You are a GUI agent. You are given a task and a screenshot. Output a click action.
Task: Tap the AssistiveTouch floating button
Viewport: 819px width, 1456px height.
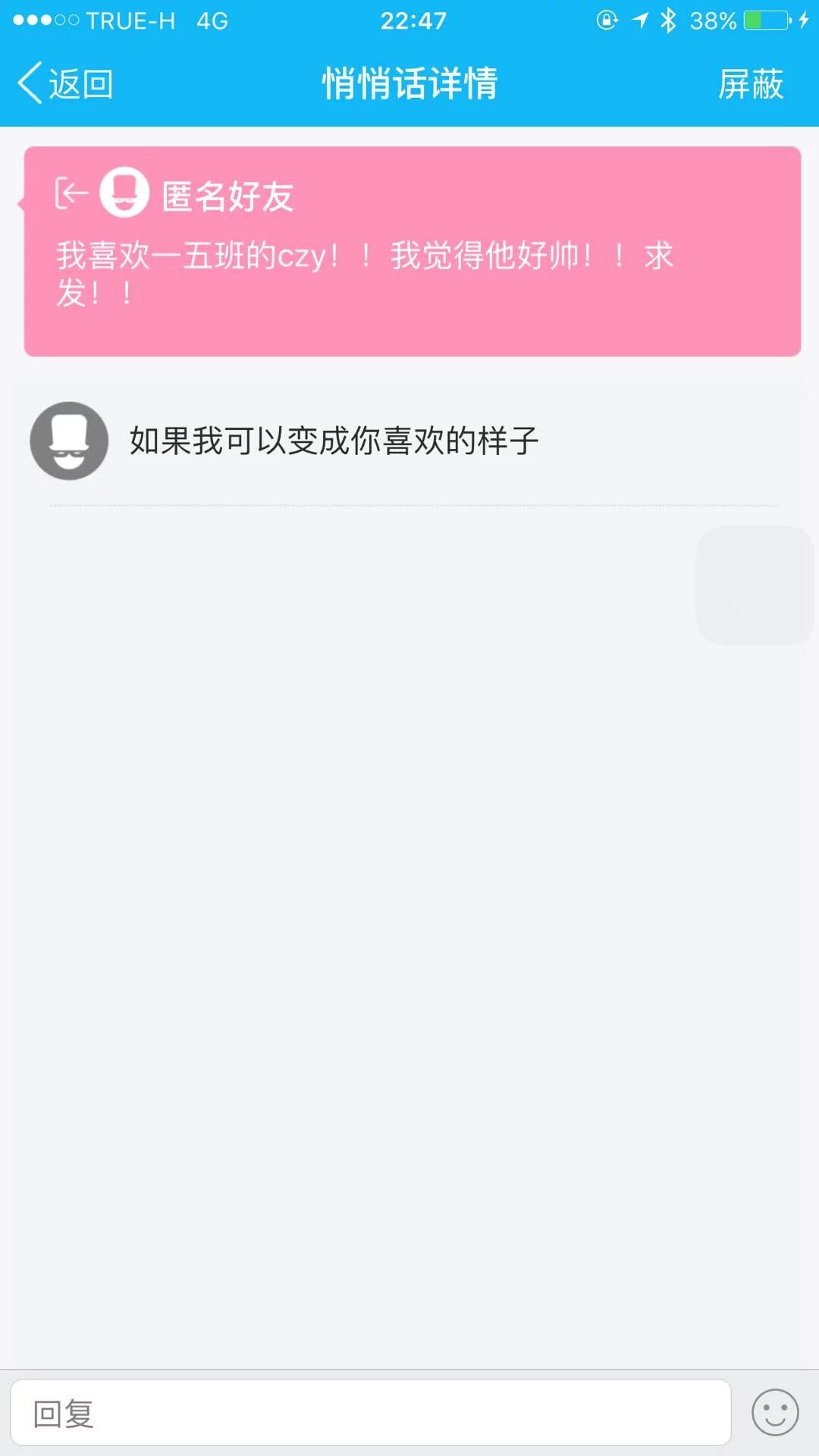click(755, 585)
